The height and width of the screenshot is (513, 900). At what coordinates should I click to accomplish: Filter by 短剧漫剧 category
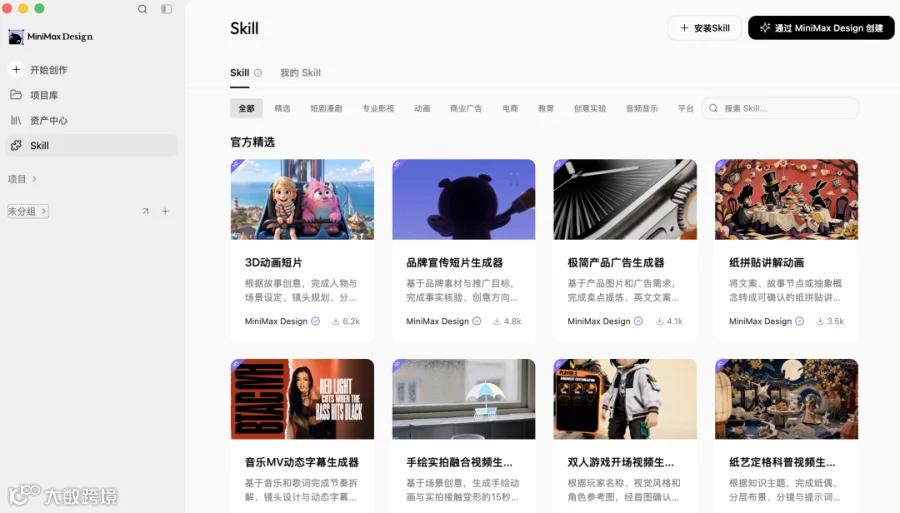click(x=326, y=108)
